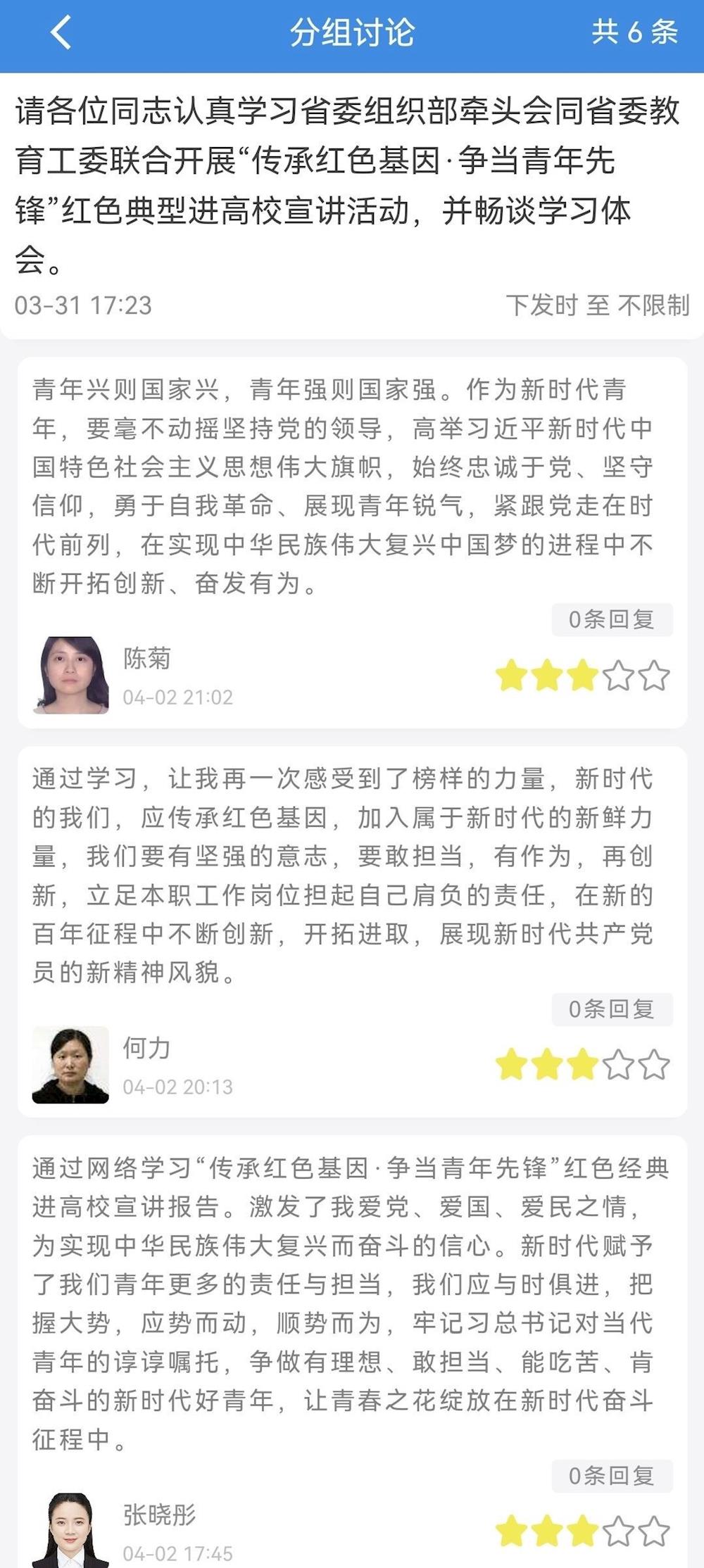
Task: Tap 张晓彤's profile avatar
Action: click(71, 1531)
